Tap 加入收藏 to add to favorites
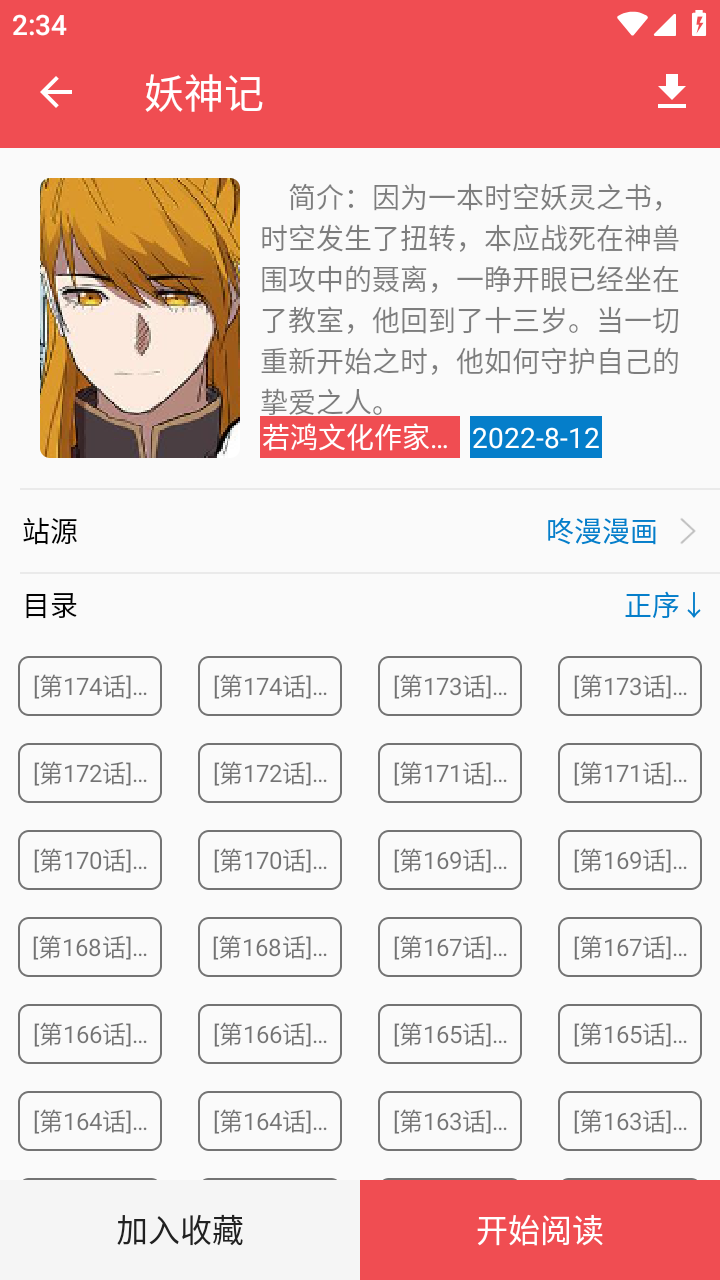 pos(180,1230)
